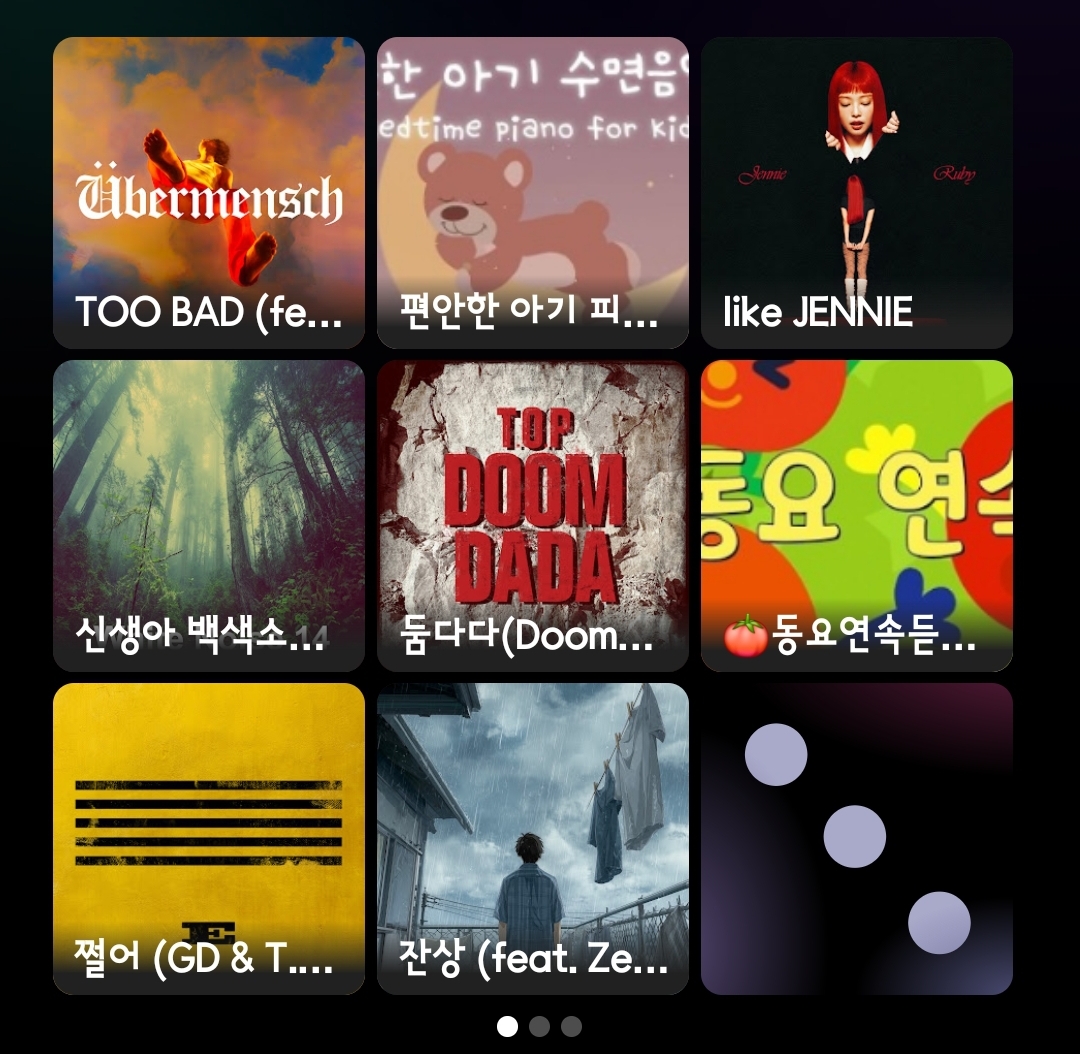1080x1054 pixels.
Task: Play the 동요연속듣기 tomato tile
Action: (857, 515)
